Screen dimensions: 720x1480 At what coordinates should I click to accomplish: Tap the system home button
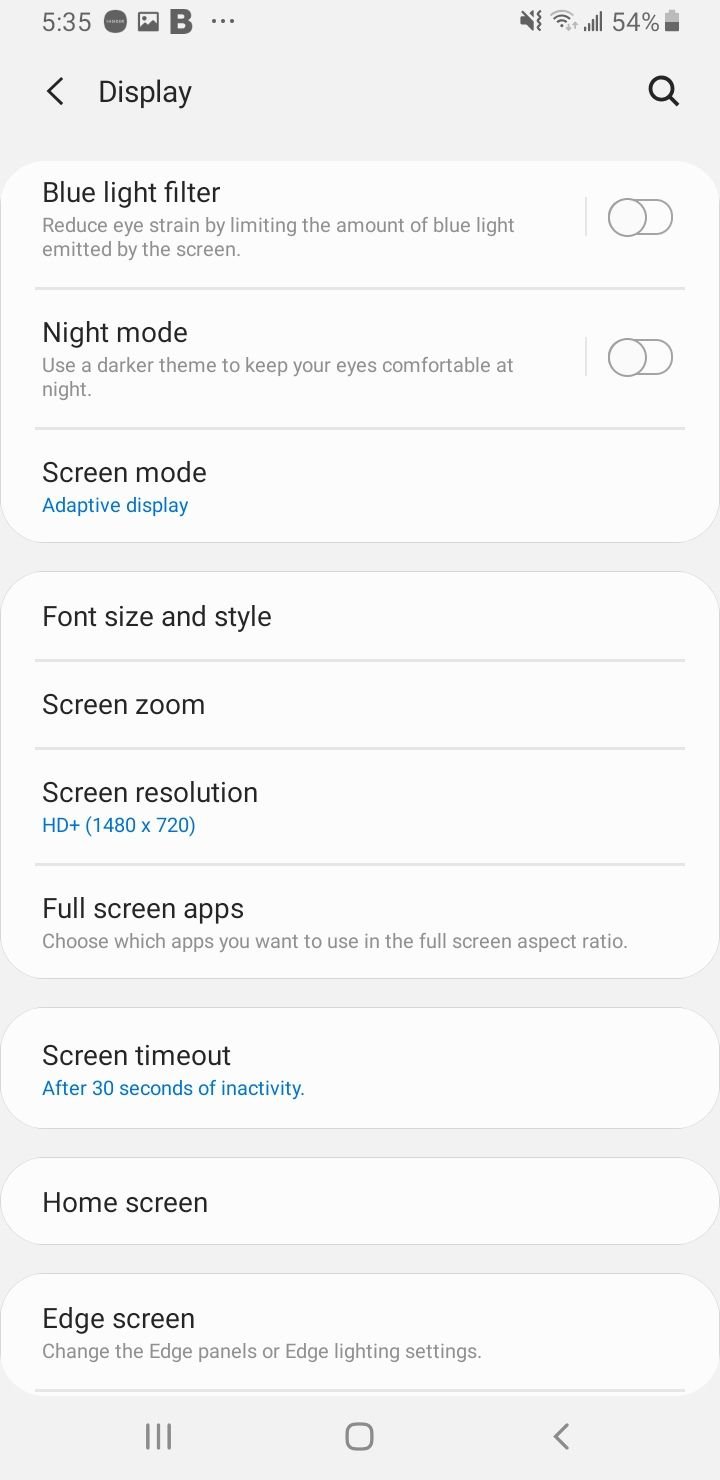(359, 1437)
